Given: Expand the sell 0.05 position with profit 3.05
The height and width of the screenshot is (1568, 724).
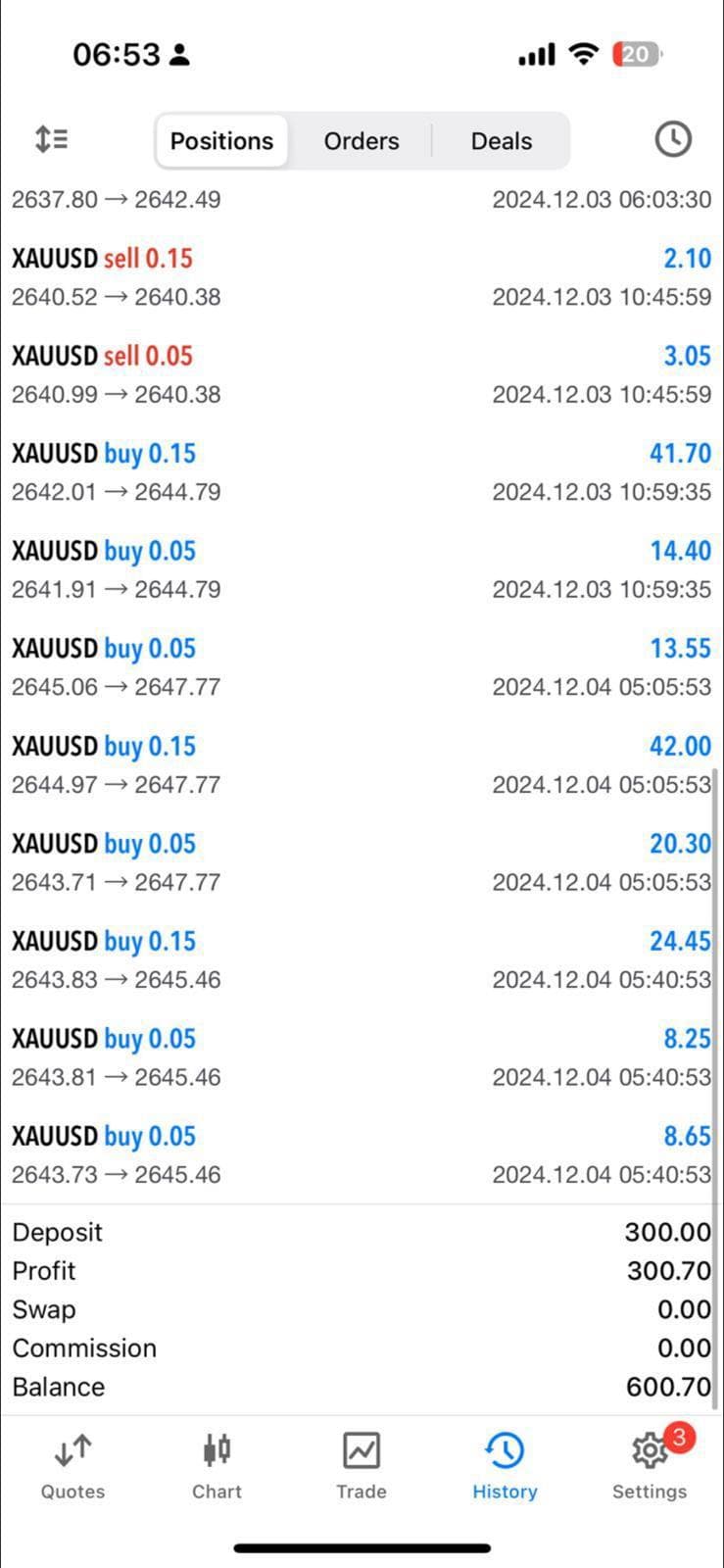Looking at the screenshot, I should pyautogui.click(x=362, y=374).
